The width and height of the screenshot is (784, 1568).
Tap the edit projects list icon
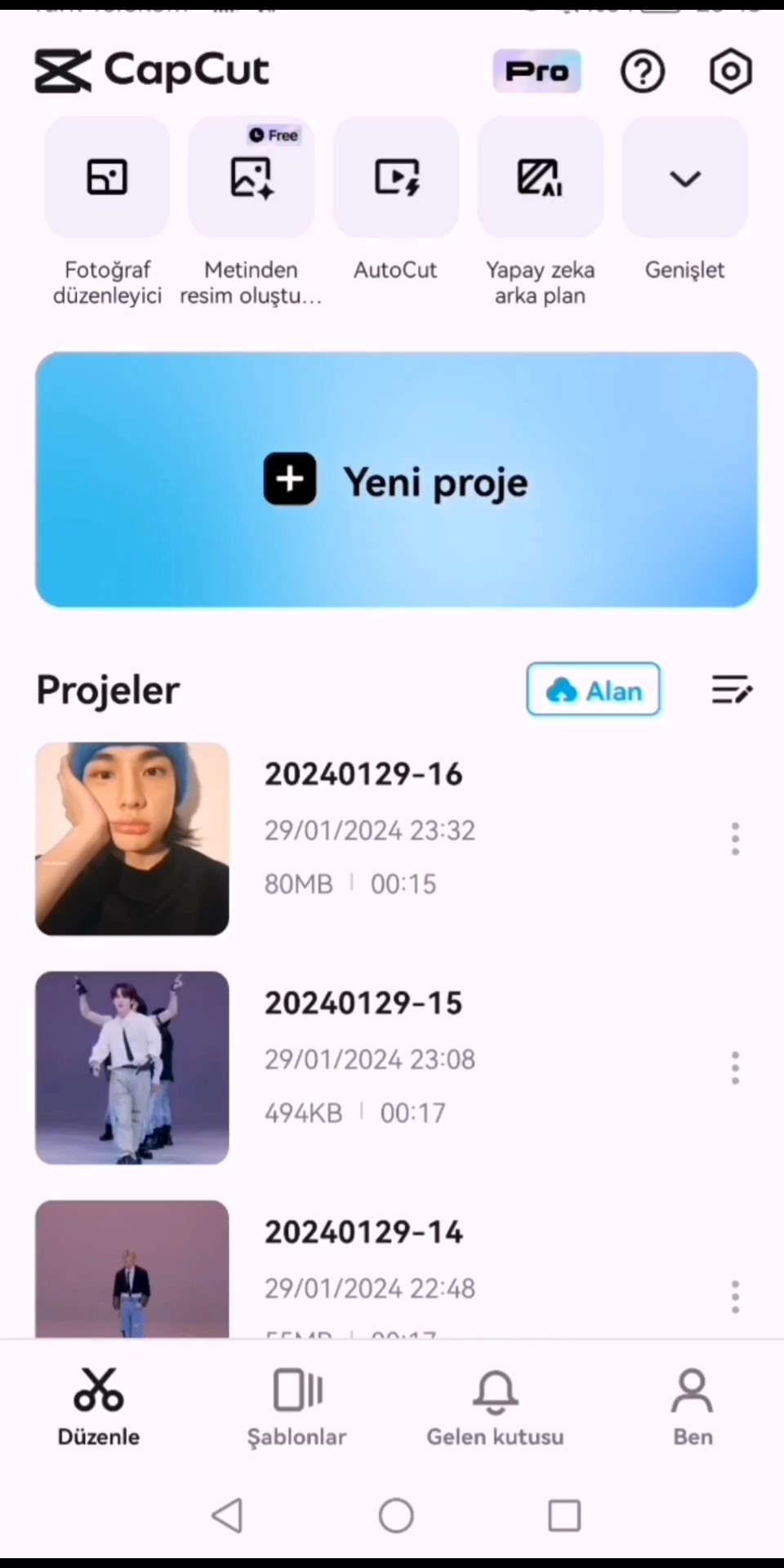click(x=732, y=690)
